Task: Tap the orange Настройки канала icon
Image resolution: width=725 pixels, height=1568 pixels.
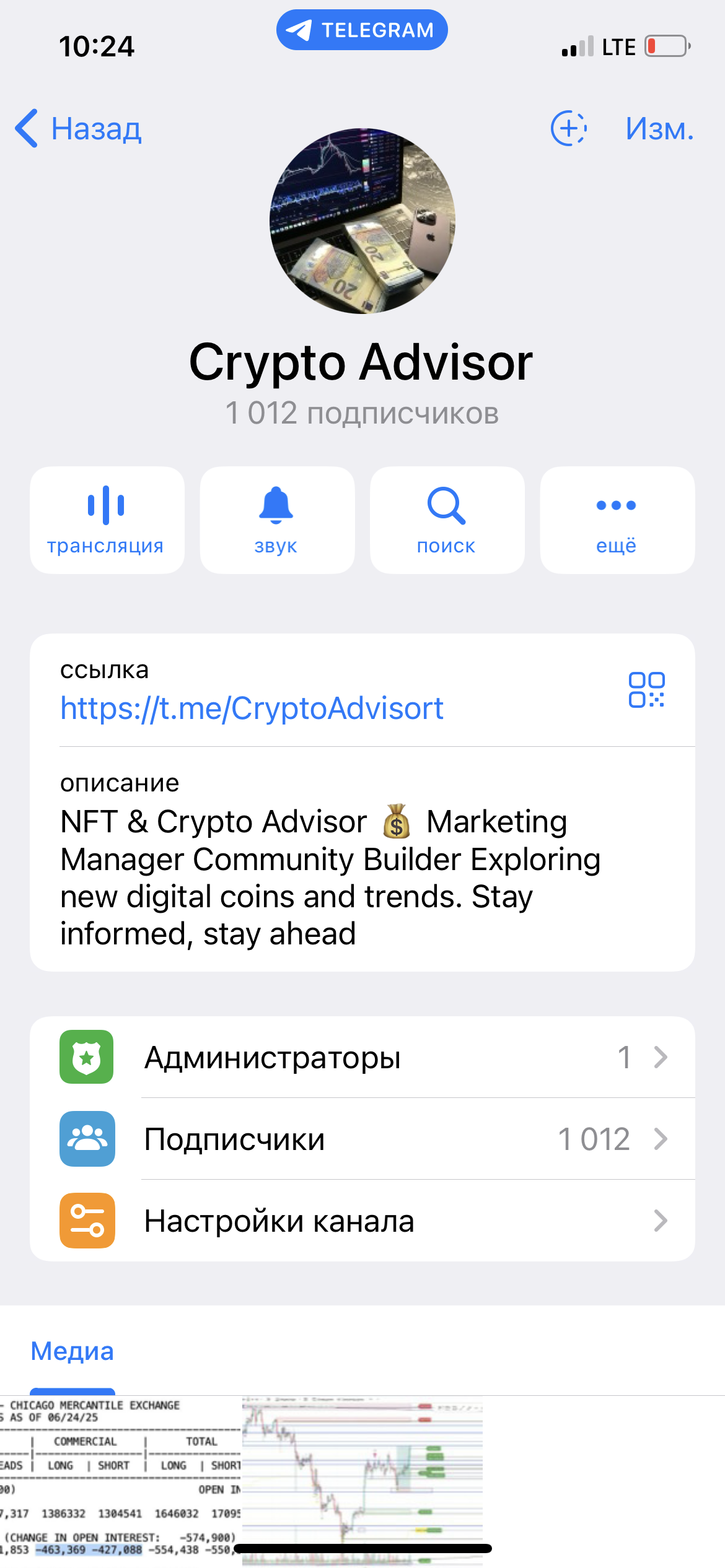Action: [87, 1221]
